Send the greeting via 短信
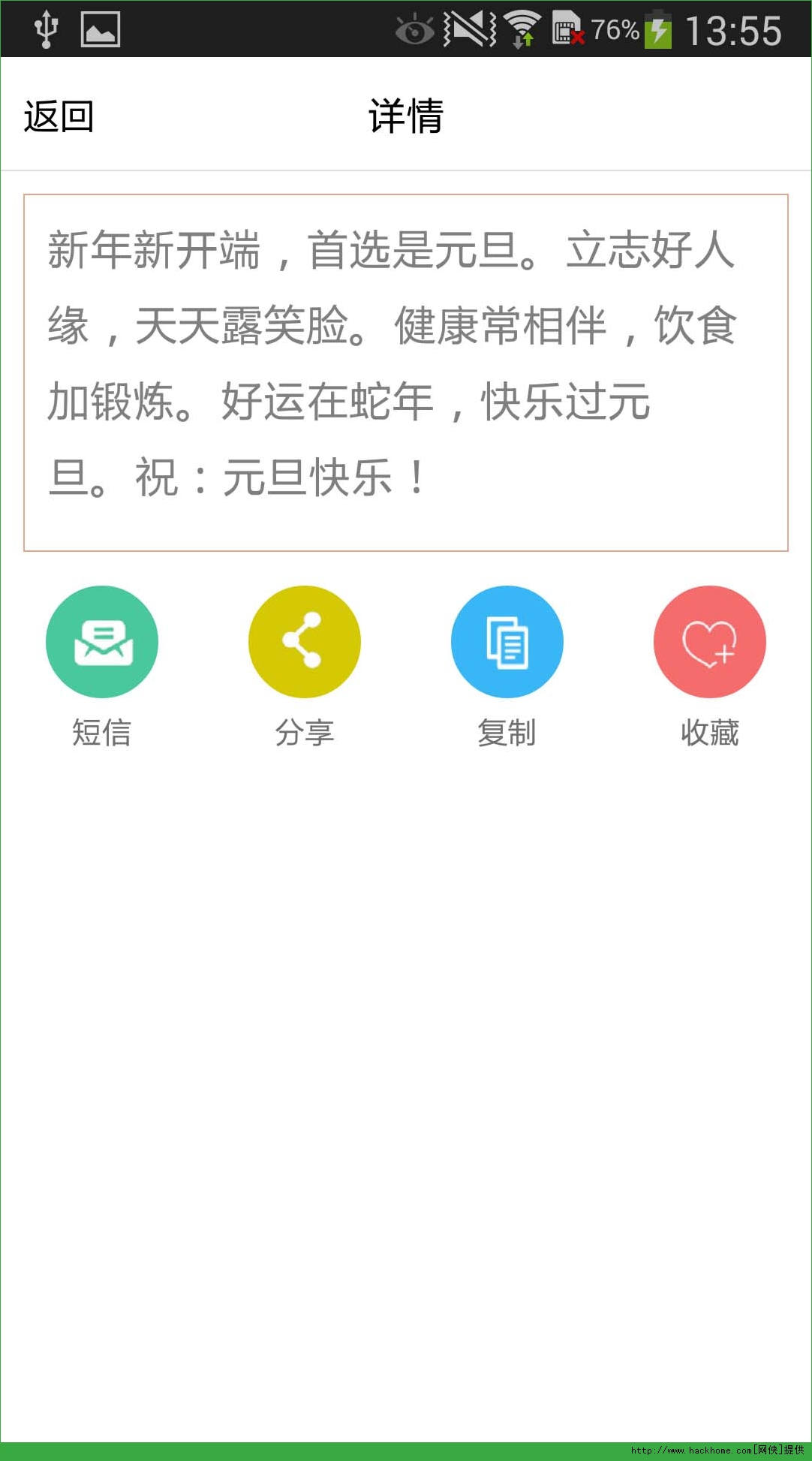 point(102,642)
